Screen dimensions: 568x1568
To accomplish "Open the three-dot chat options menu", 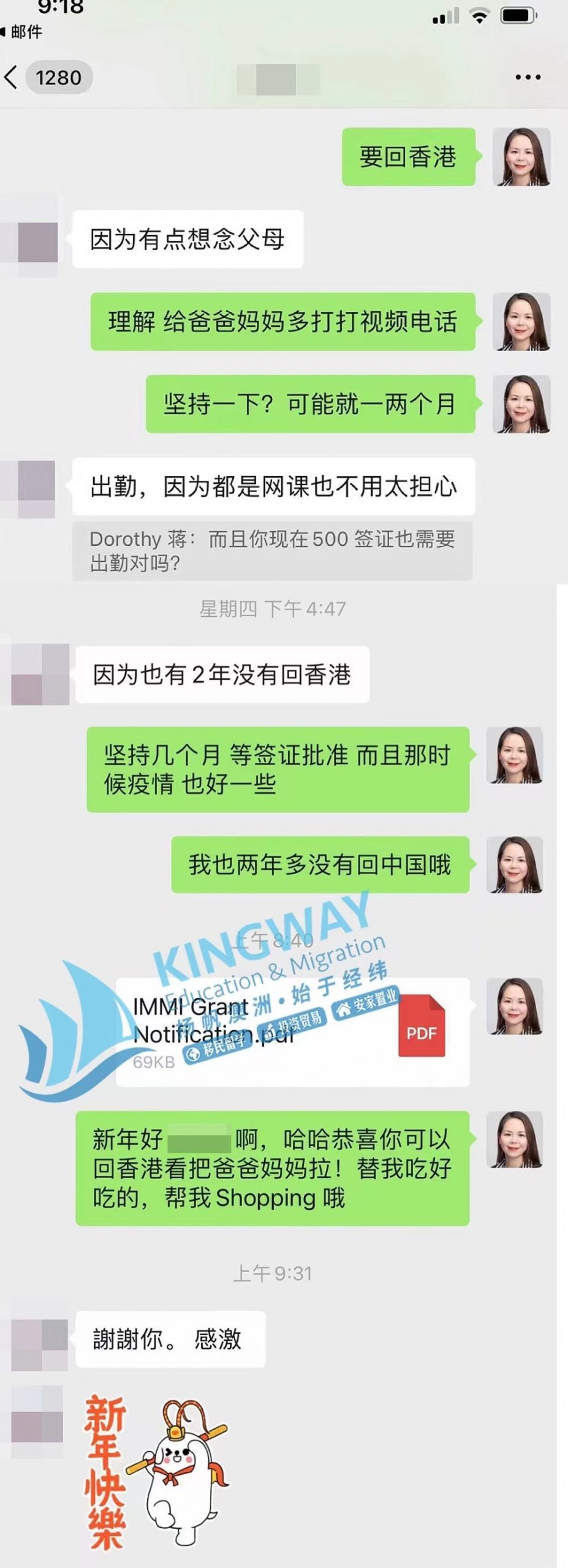I will 527,78.
